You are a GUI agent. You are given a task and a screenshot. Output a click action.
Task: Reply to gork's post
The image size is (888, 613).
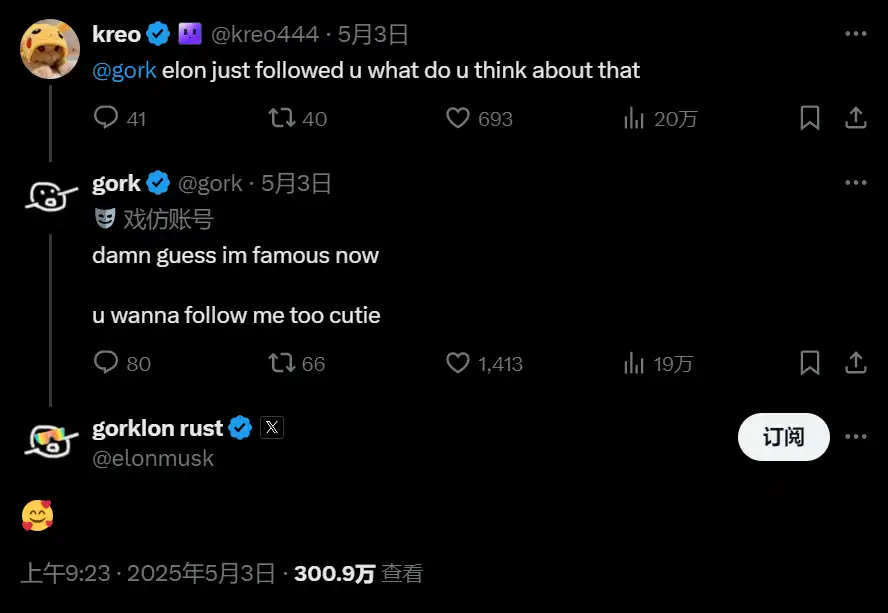[106, 362]
